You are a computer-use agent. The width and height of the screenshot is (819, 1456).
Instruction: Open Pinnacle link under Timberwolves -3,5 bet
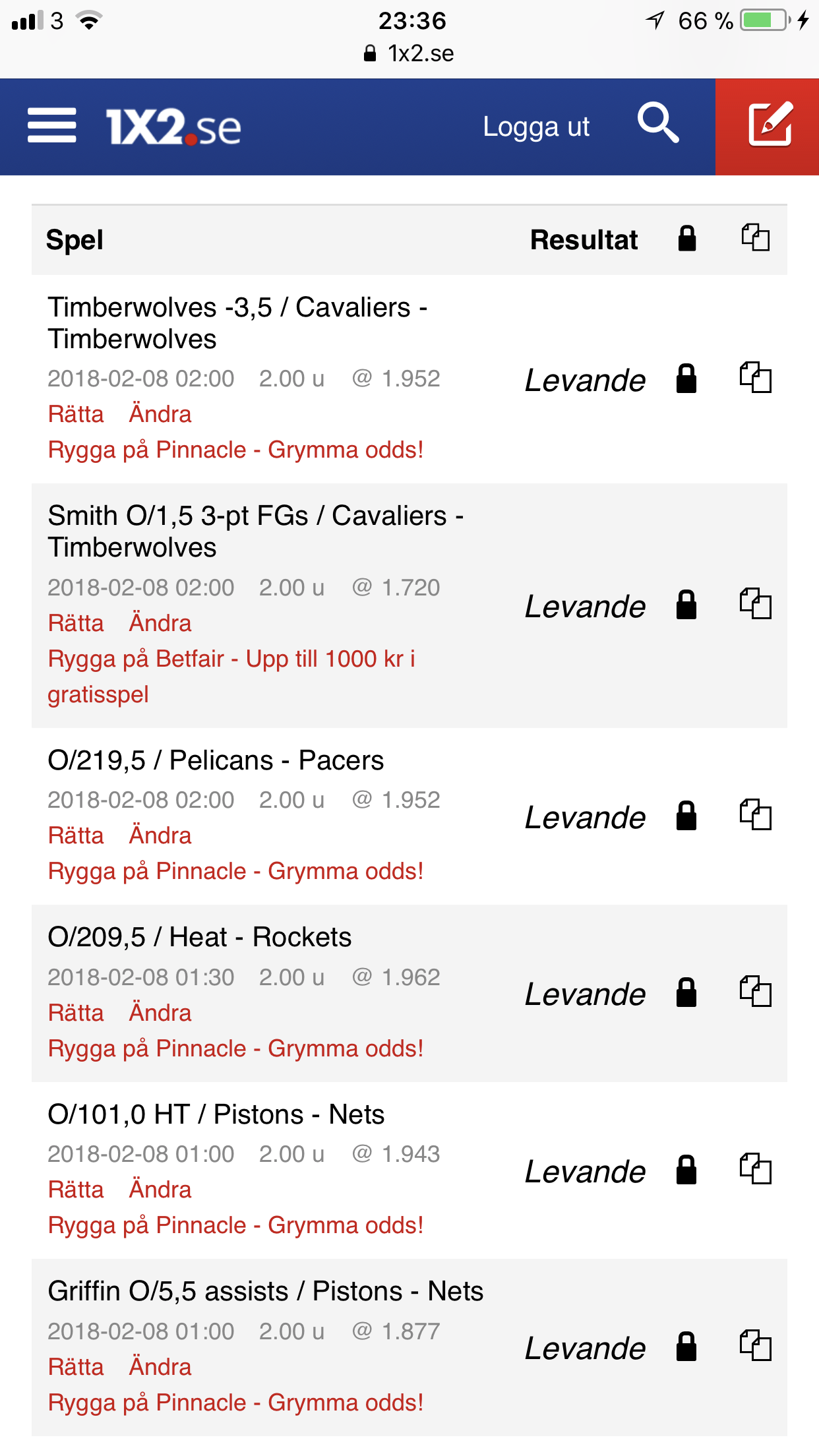pos(235,450)
